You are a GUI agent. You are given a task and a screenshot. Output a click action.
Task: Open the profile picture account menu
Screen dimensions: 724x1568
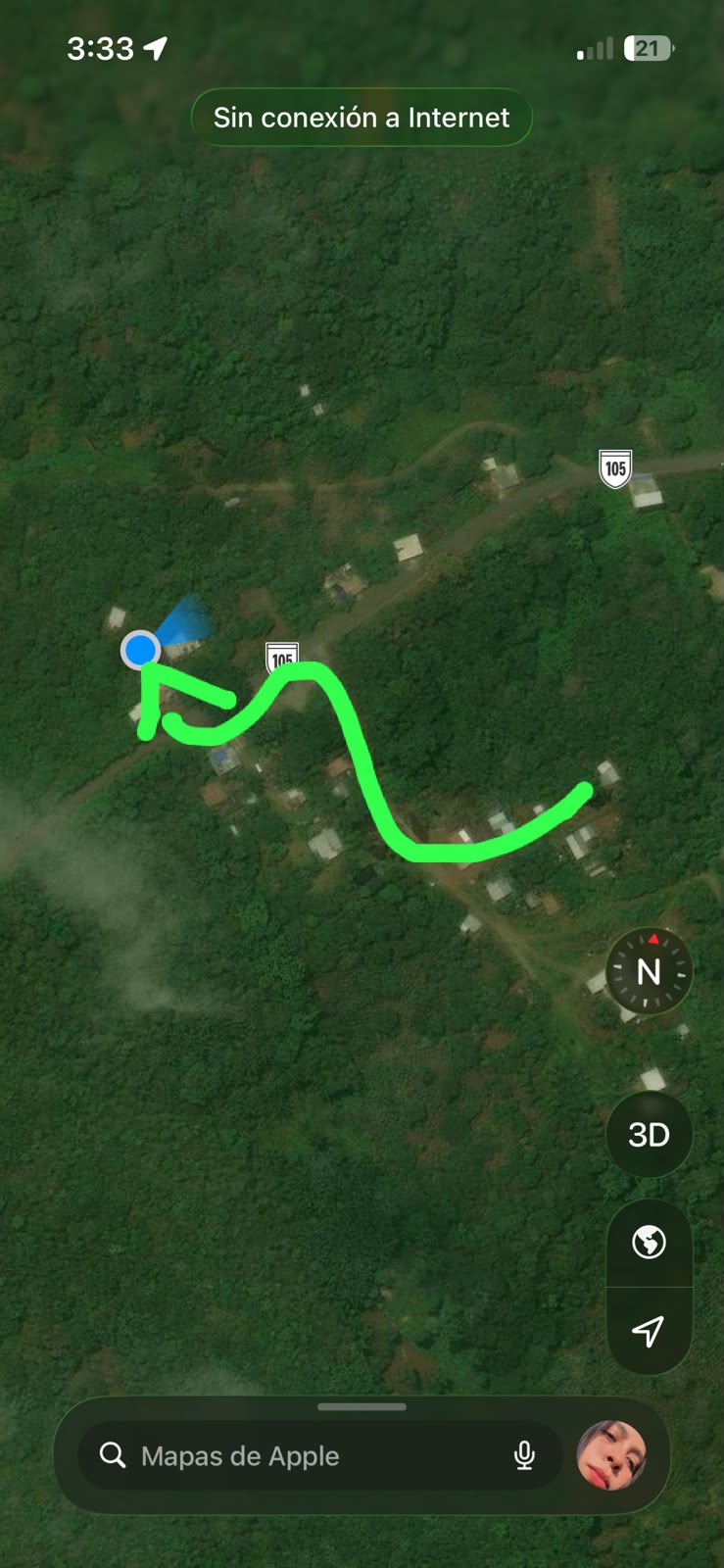[x=611, y=1456]
